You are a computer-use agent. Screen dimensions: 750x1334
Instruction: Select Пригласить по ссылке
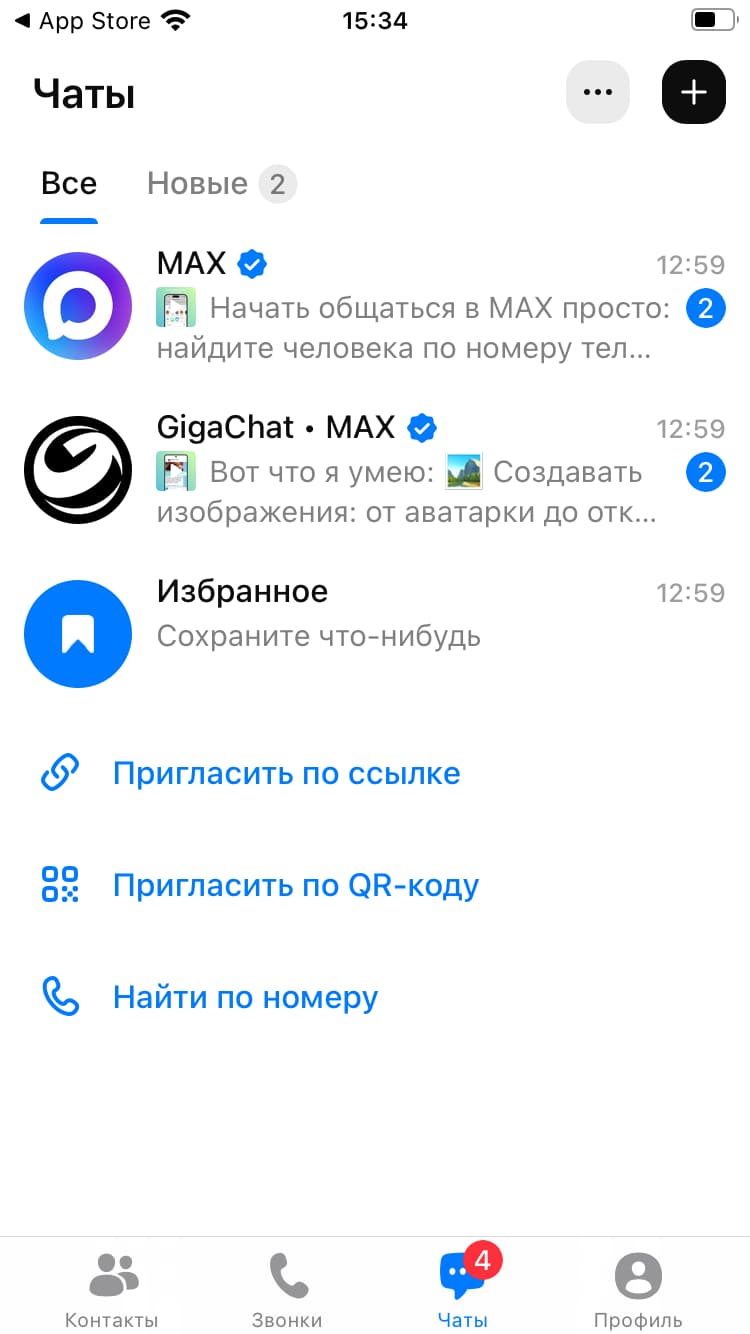pos(285,774)
